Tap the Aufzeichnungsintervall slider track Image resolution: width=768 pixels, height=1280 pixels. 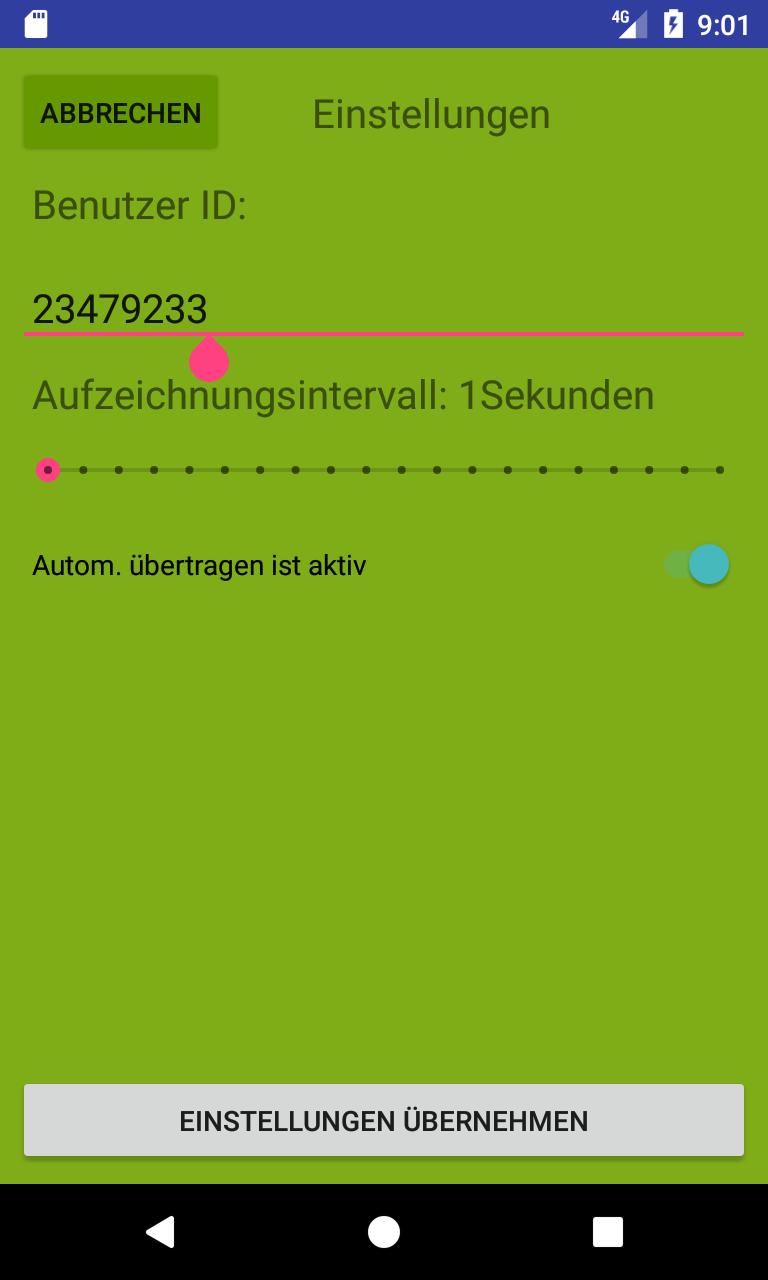pyautogui.click(x=384, y=469)
